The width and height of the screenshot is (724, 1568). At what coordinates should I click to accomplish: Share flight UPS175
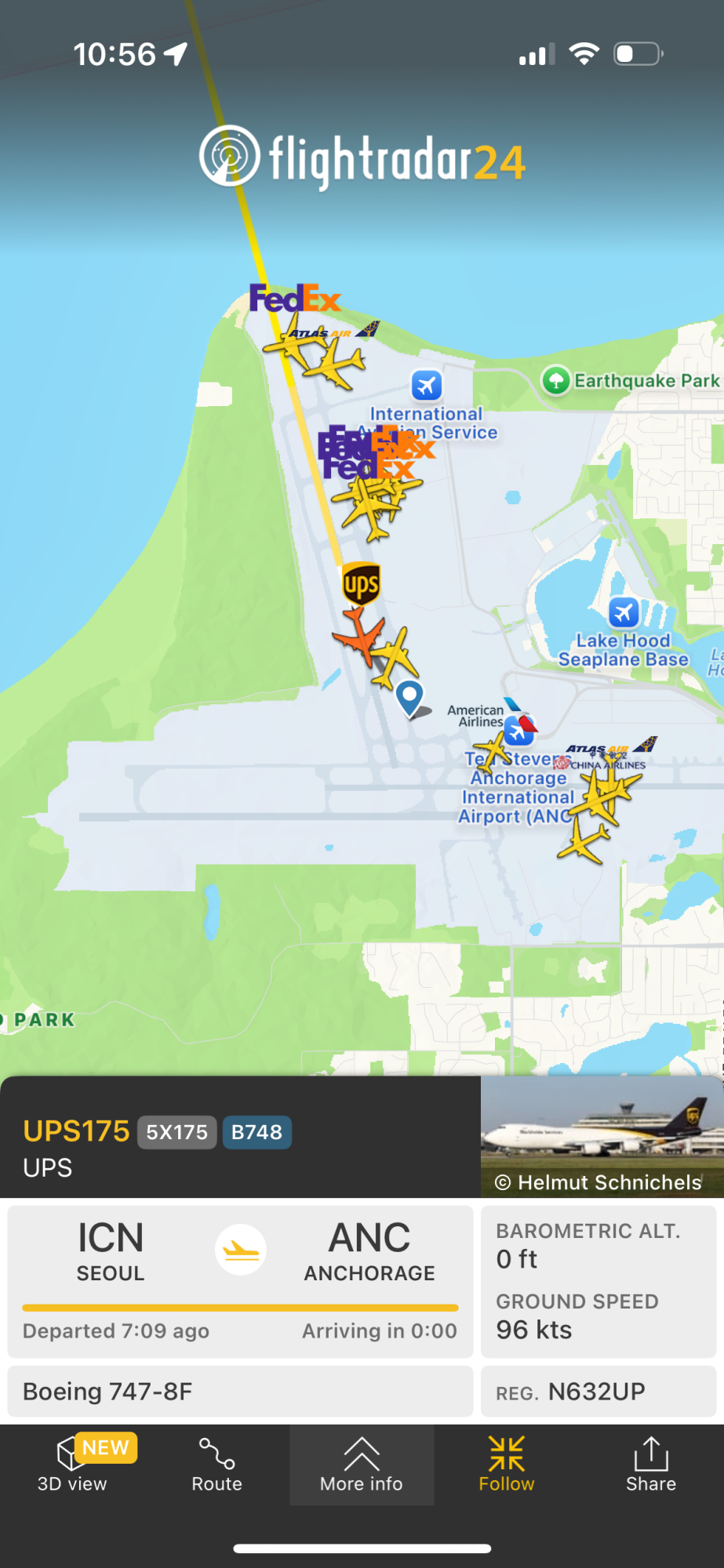tap(650, 1465)
